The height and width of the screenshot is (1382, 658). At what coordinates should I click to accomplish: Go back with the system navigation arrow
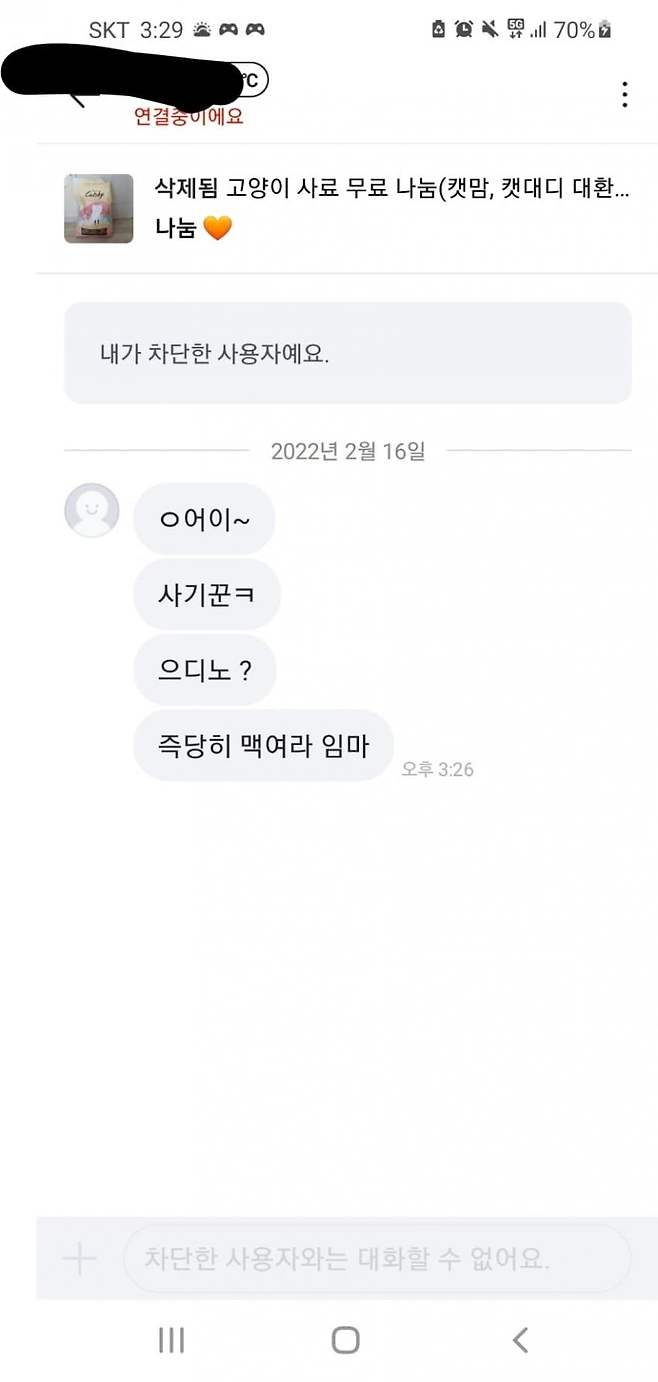(519, 1340)
